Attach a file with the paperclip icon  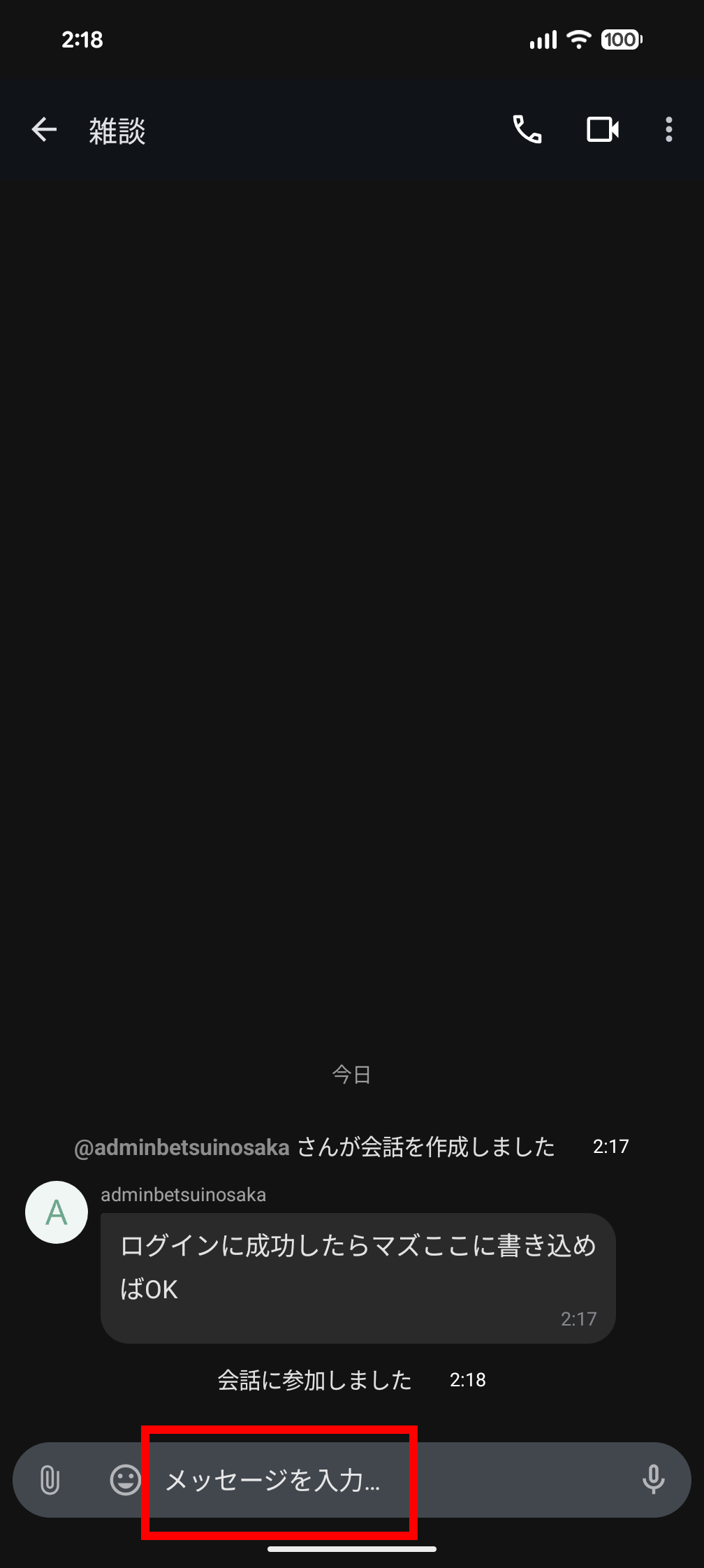point(50,1480)
